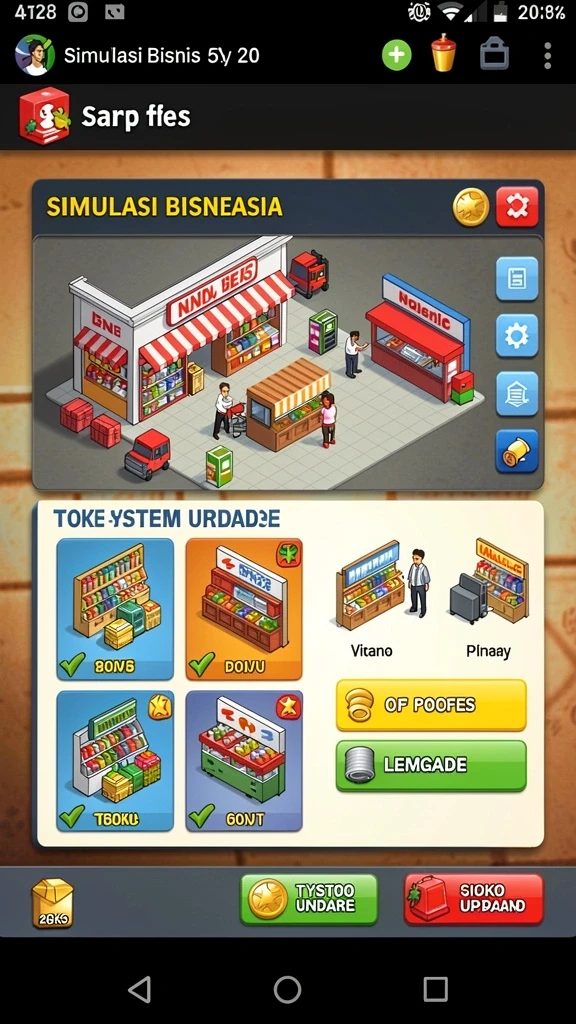Open the profile avatar in app bar
Image resolution: width=576 pixels, height=1024 pixels.
35,55
